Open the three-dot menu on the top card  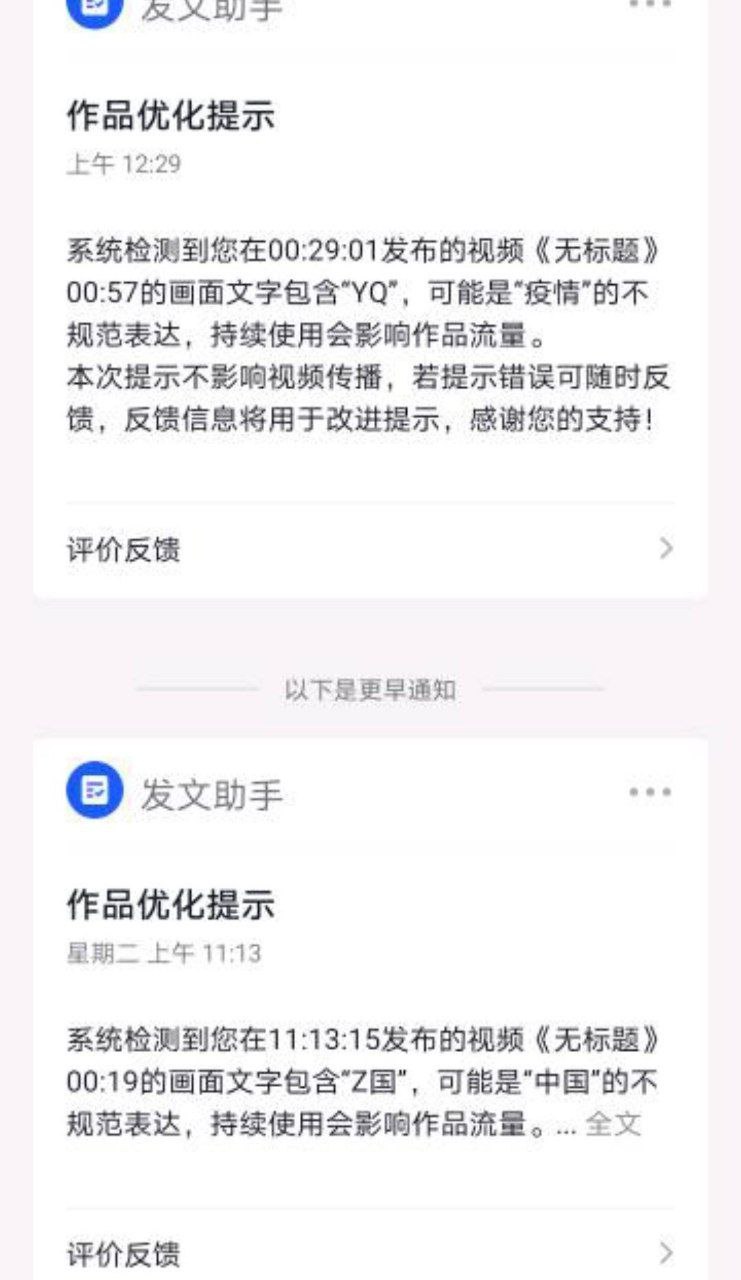[x=650, y=3]
